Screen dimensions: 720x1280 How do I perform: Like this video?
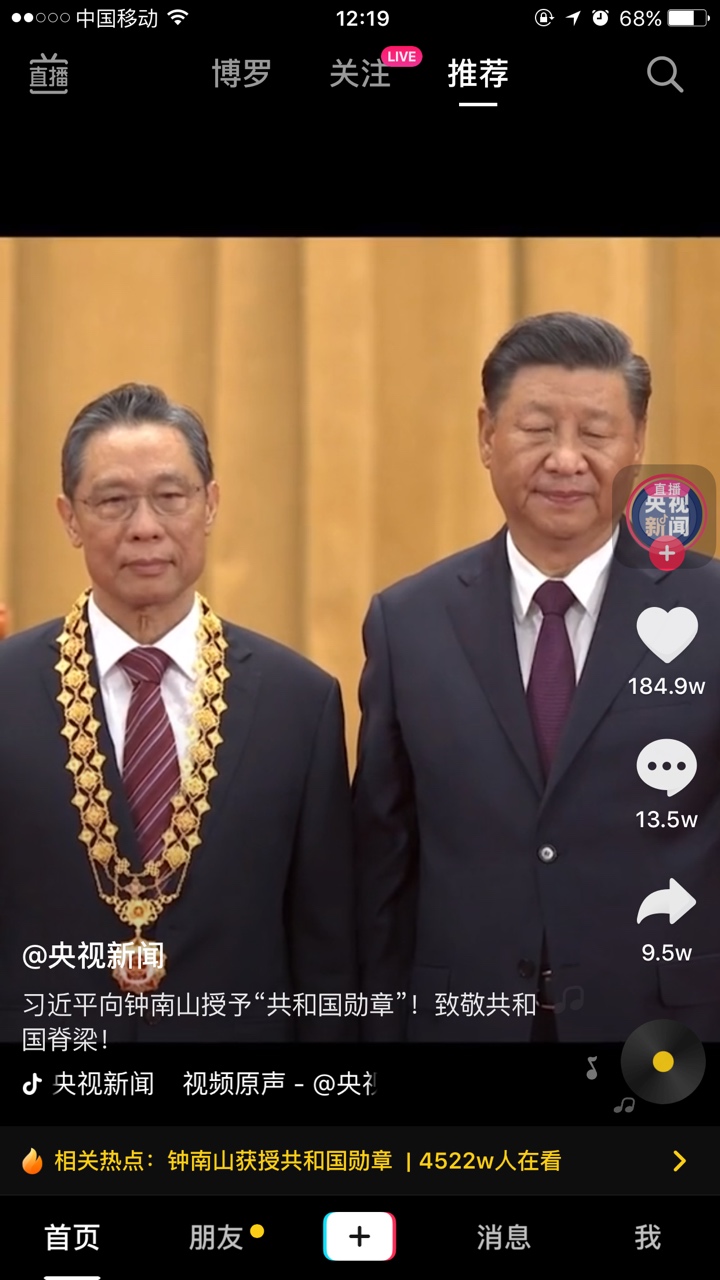click(x=666, y=636)
